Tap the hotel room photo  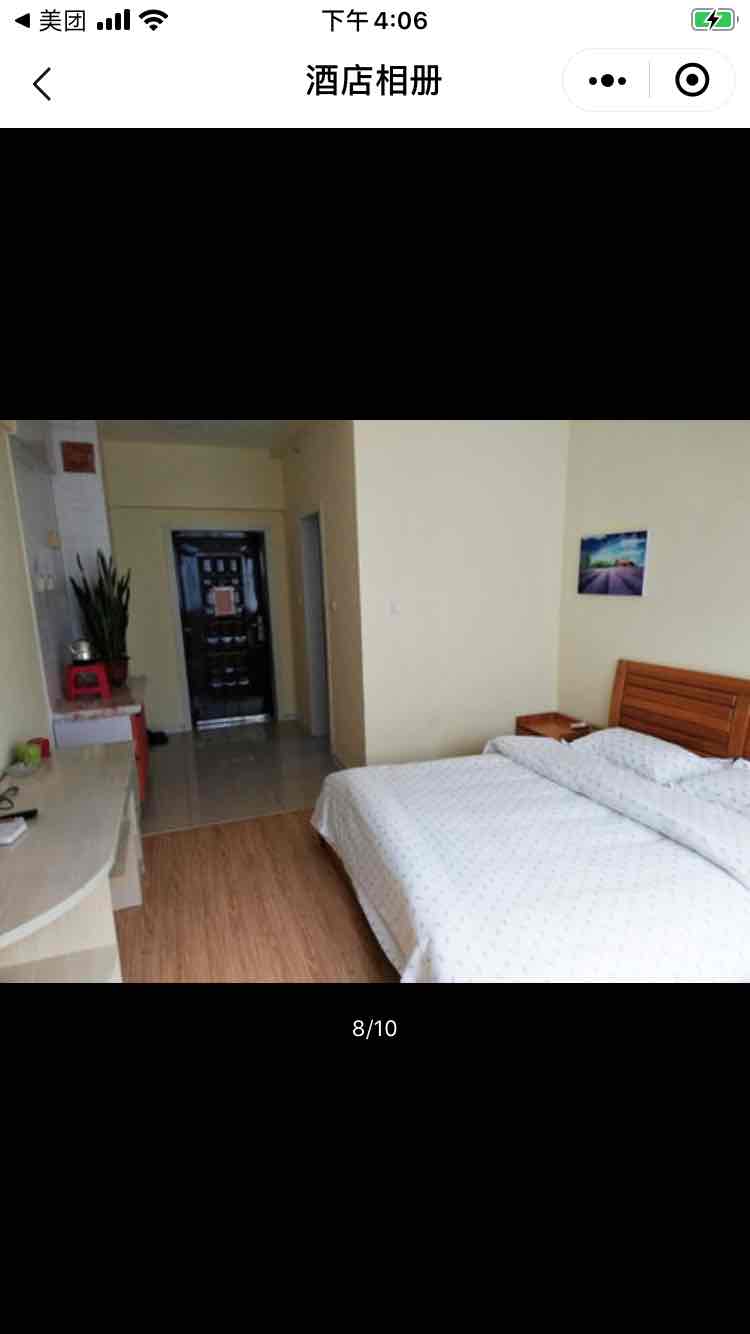pos(375,700)
